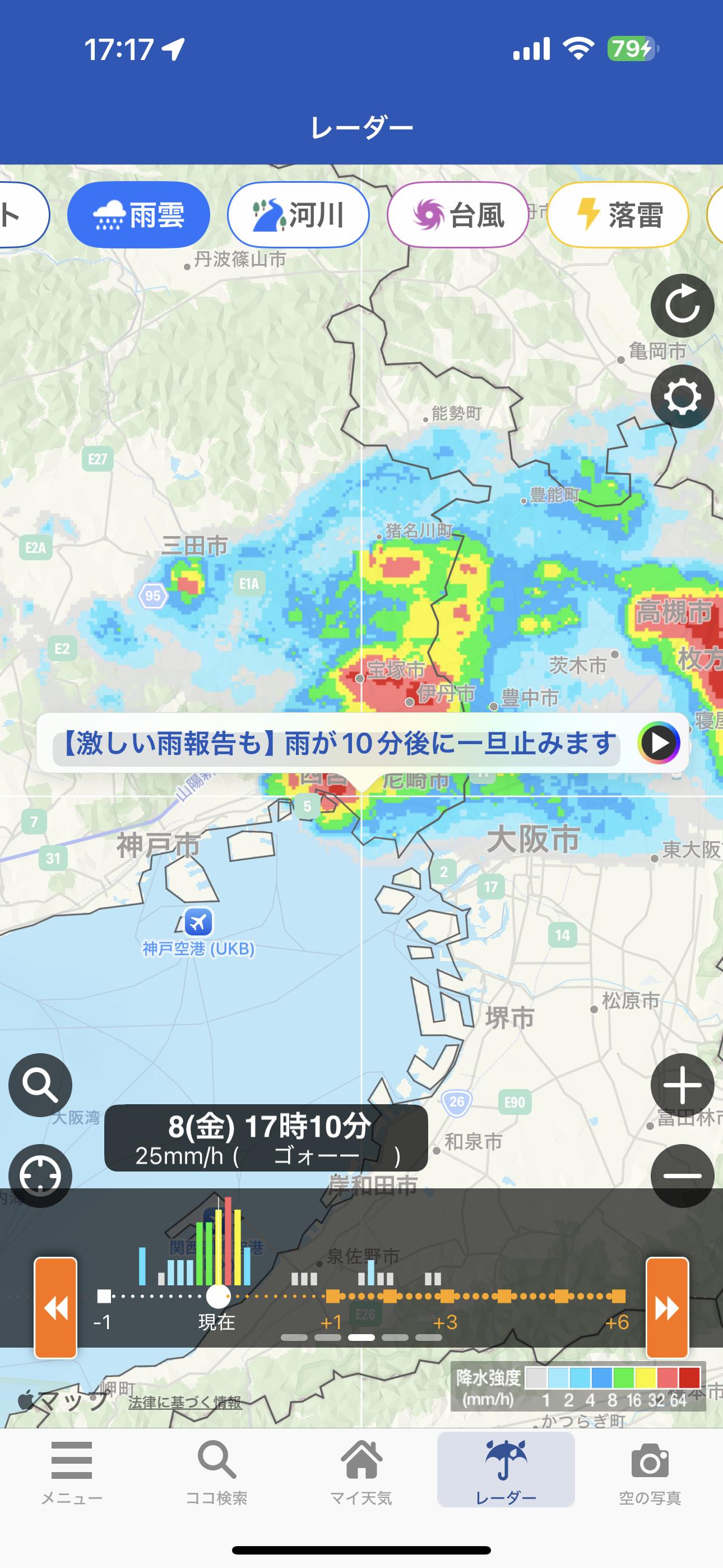Open 空の写真 camera tab
Screen dimensions: 723x1568
point(650,1470)
